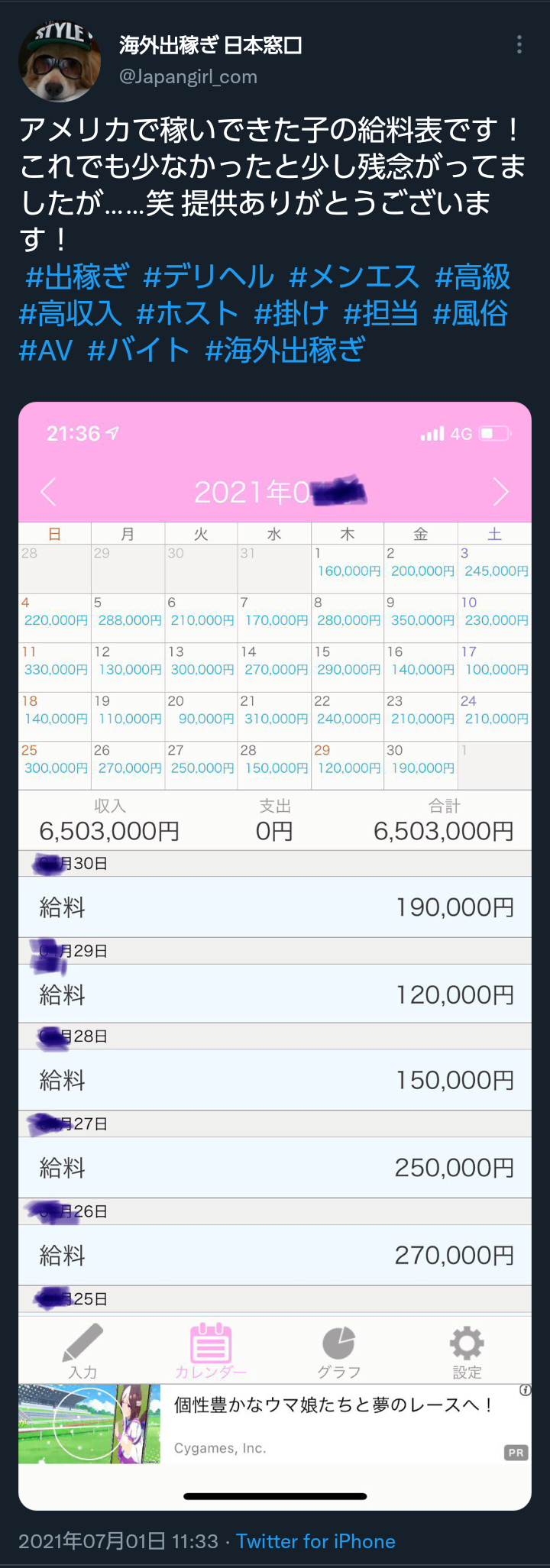Viewport: 550px width, 1568px height.
Task: Tap the #デリヘル hashtag
Action: pyautogui.click(x=209, y=276)
